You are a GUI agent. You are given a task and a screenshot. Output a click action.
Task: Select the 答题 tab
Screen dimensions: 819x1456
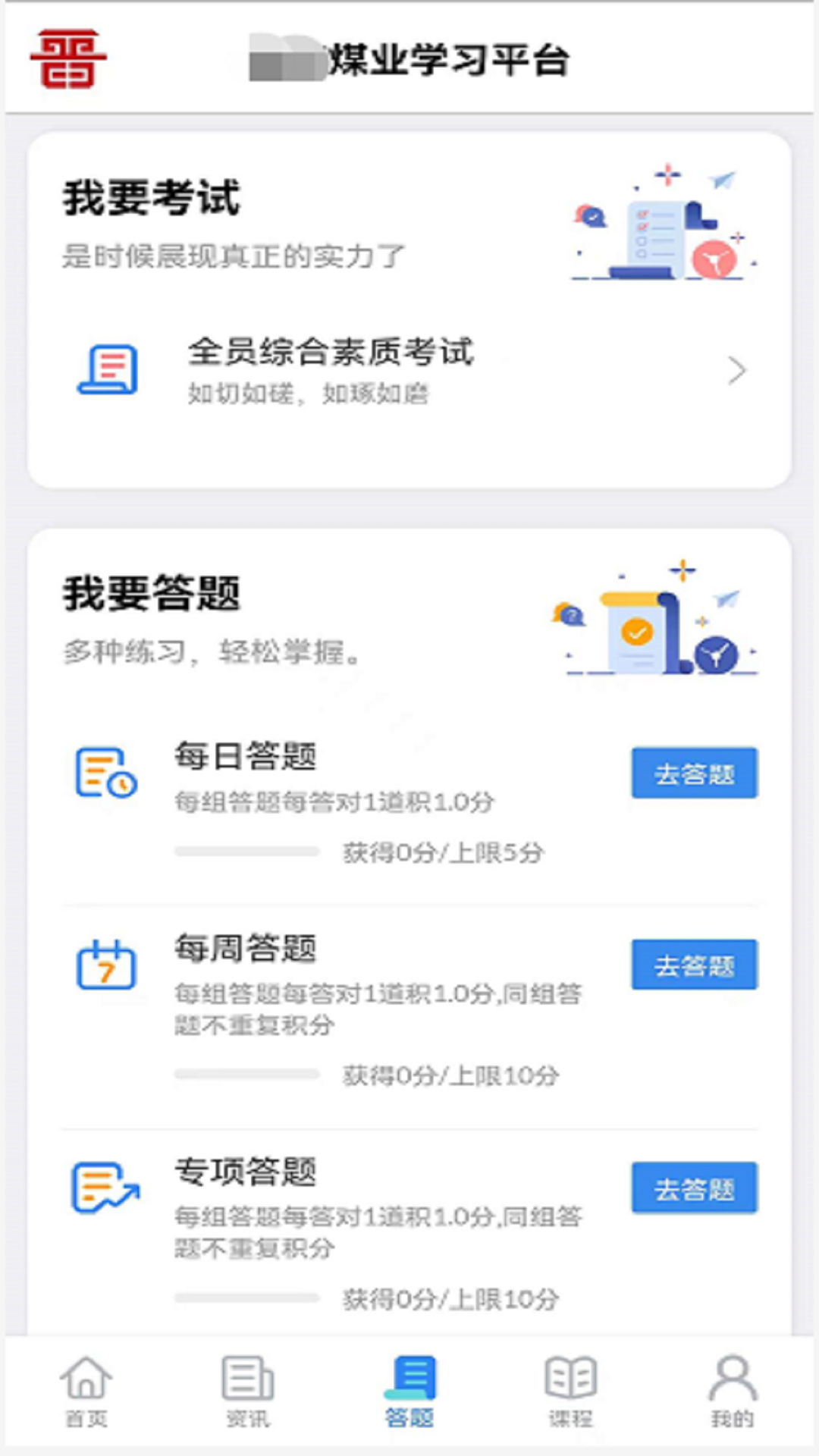[x=409, y=1392]
